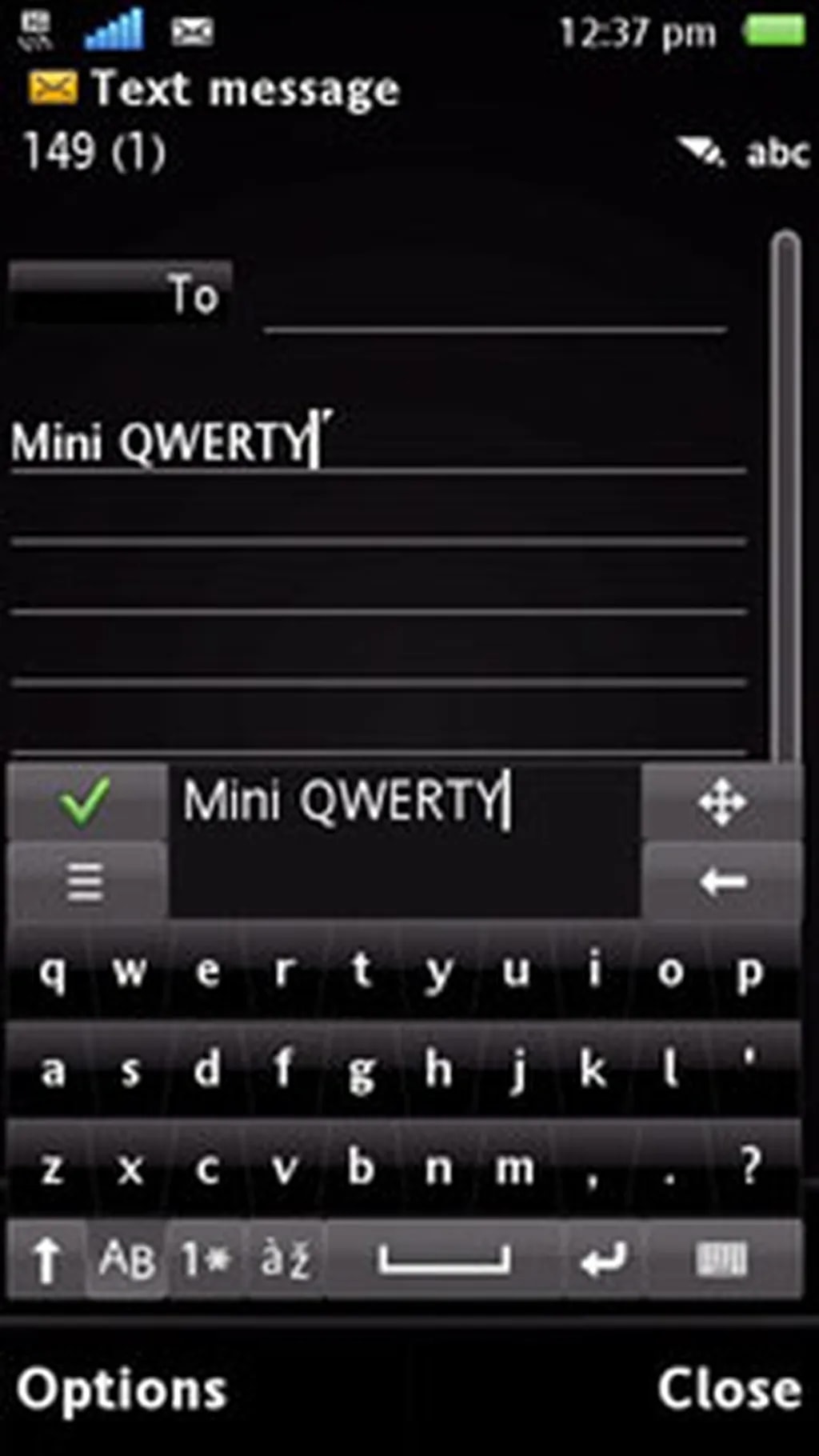Toggle the shift arrow key

coord(46,1259)
